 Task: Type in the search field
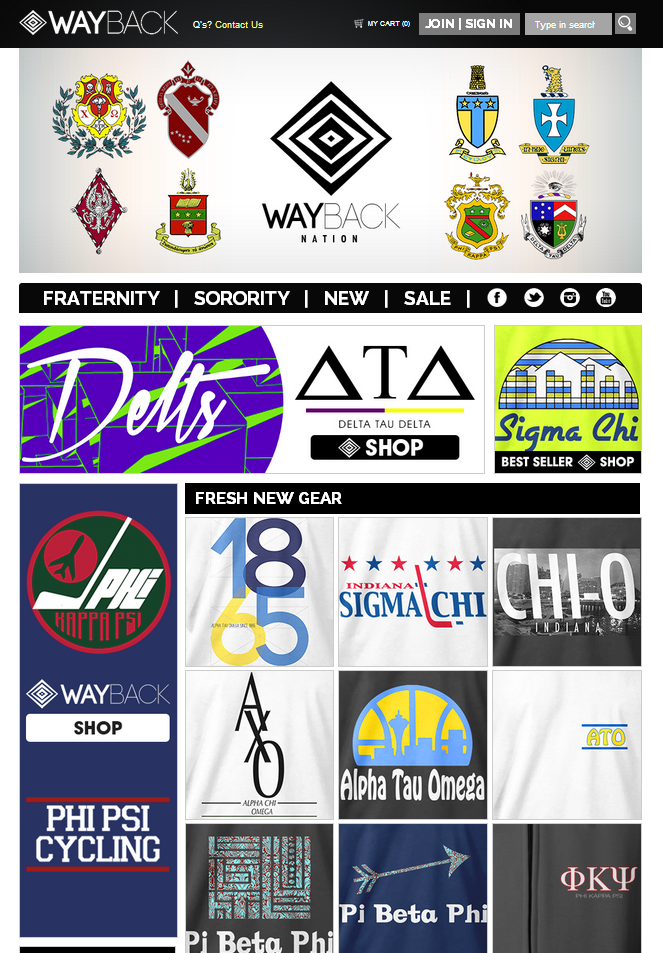566,24
